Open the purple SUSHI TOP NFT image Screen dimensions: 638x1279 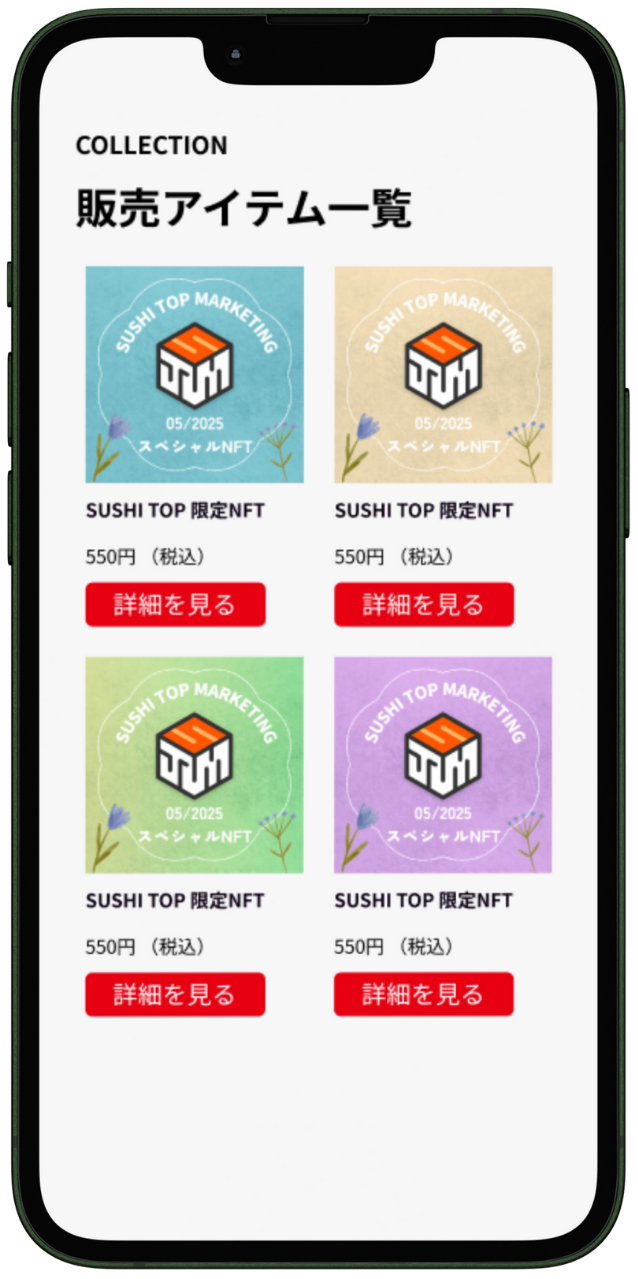pyautogui.click(x=443, y=765)
